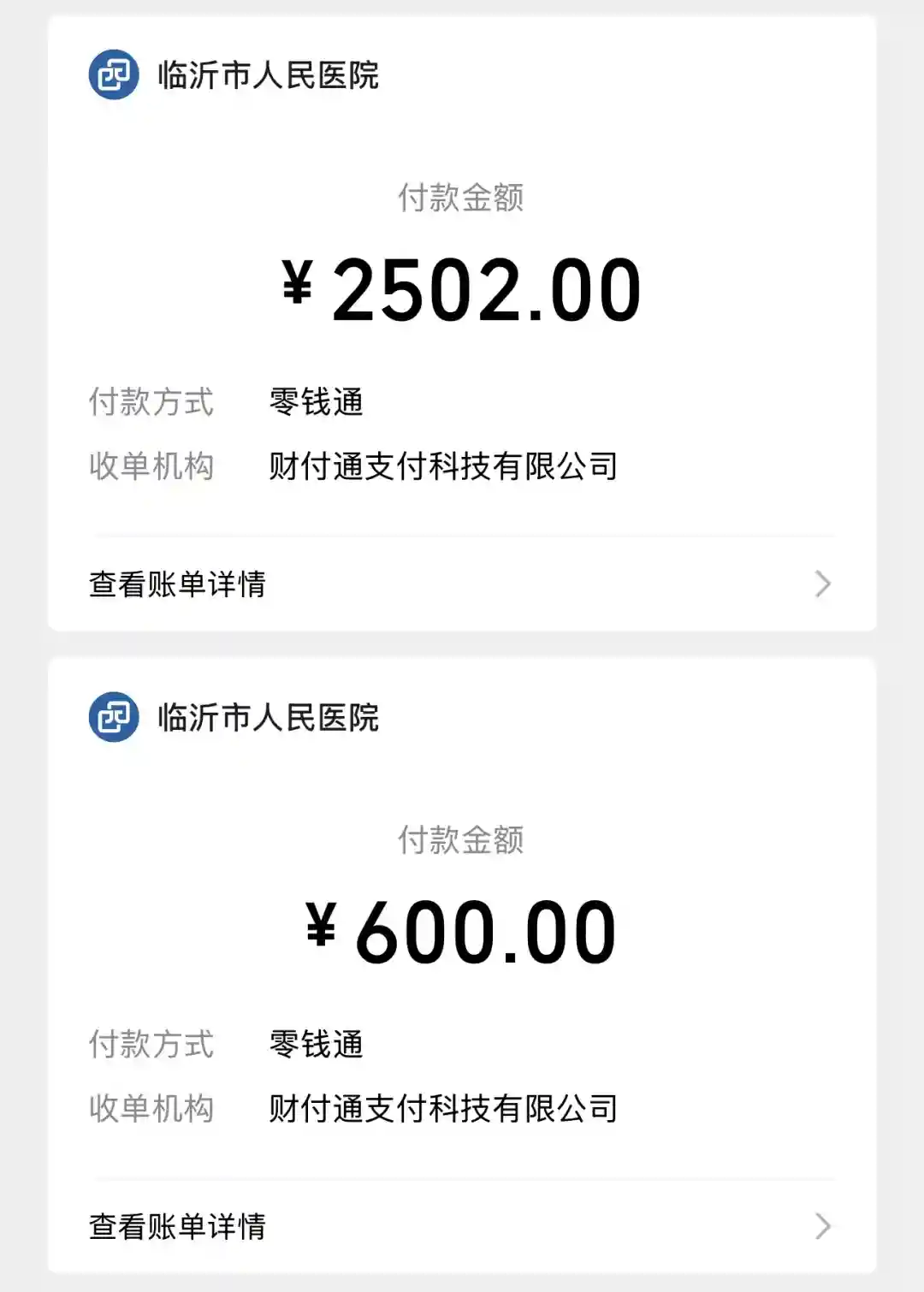View bill details for the ¥2502.00 payment

[x=460, y=584]
